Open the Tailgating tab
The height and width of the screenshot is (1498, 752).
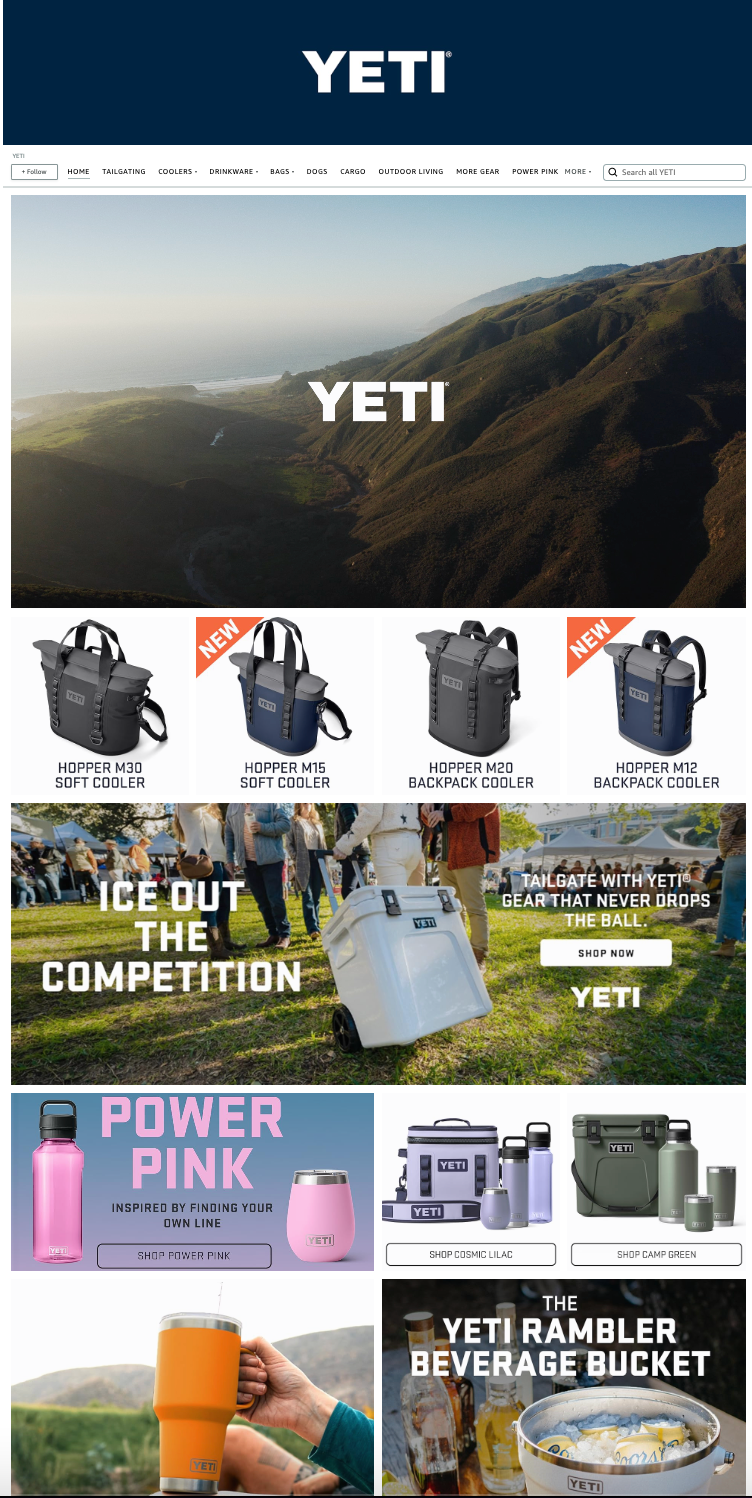(x=124, y=172)
